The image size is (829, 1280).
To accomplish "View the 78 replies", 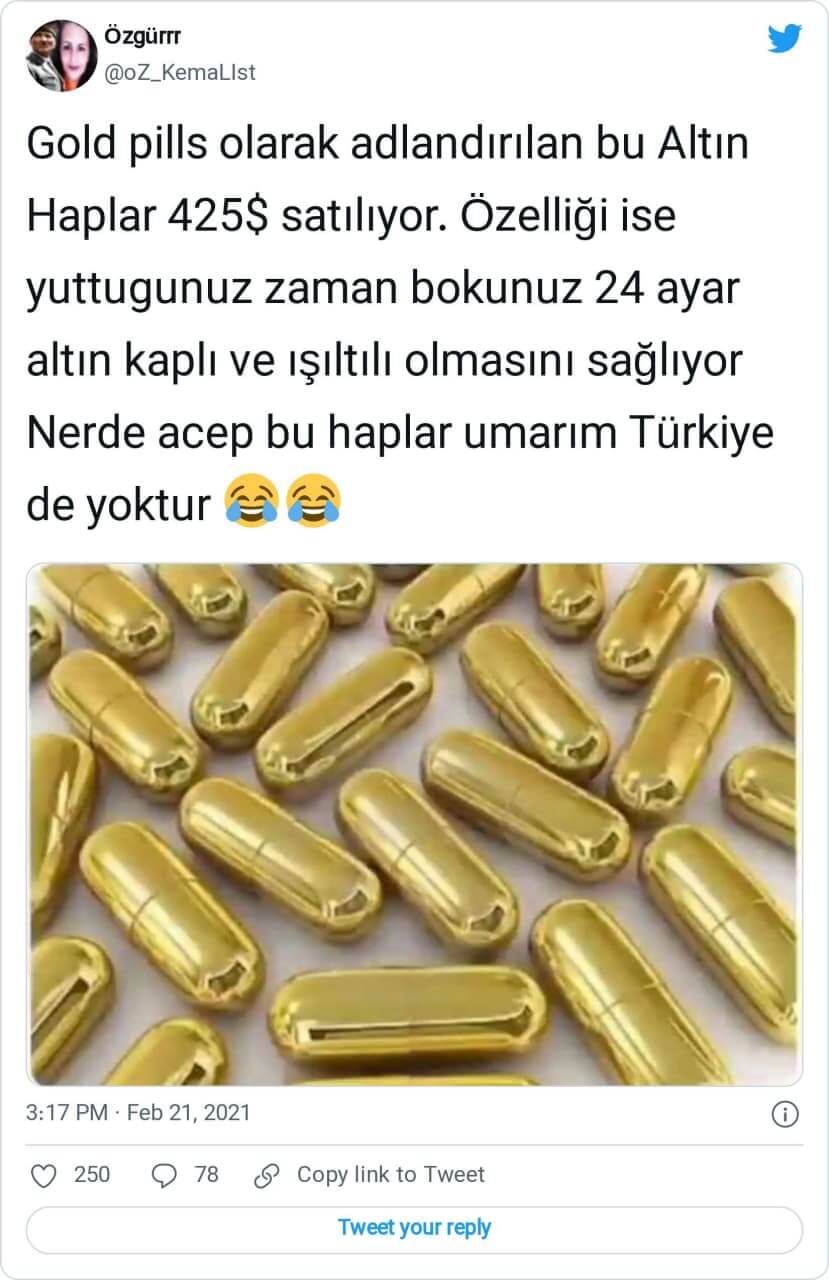I will [x=165, y=1174].
